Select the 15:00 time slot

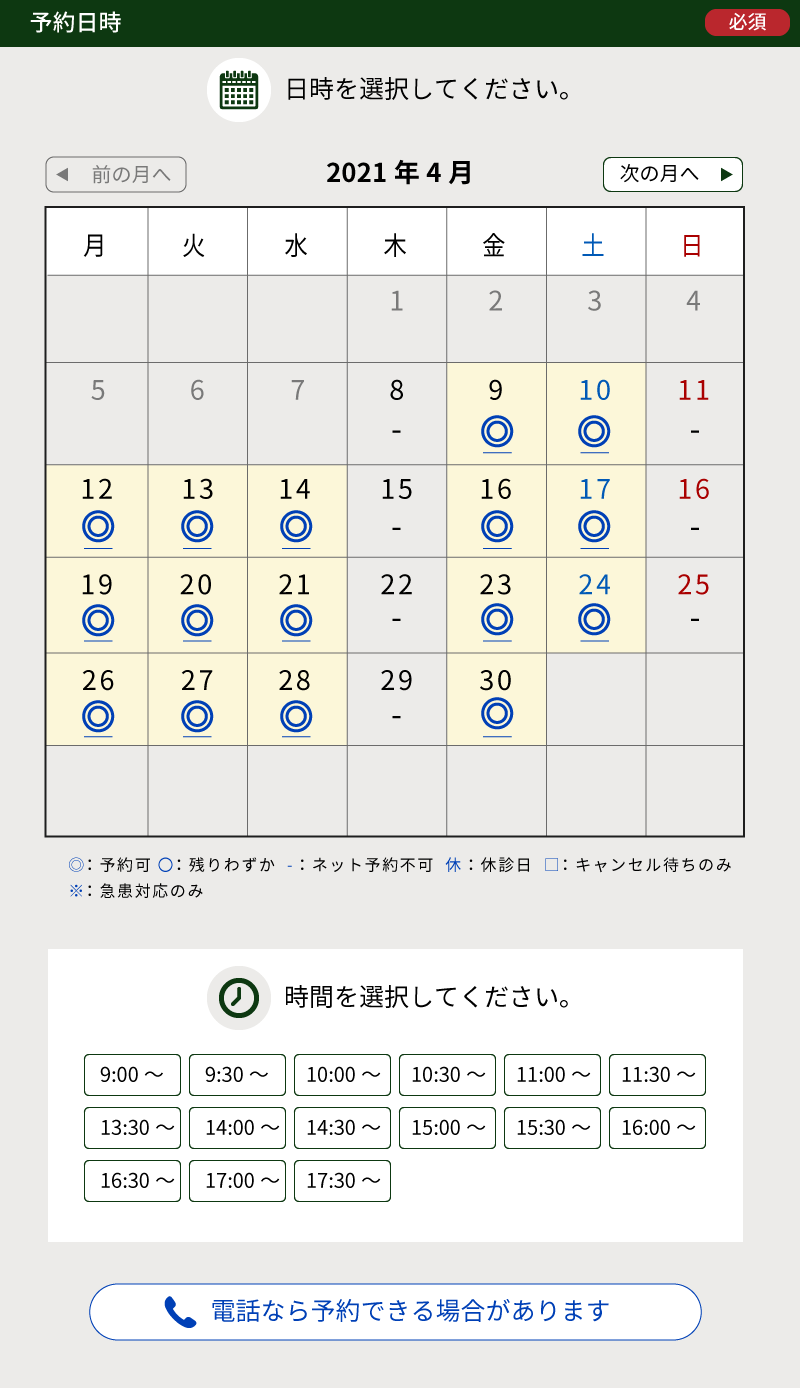447,1128
